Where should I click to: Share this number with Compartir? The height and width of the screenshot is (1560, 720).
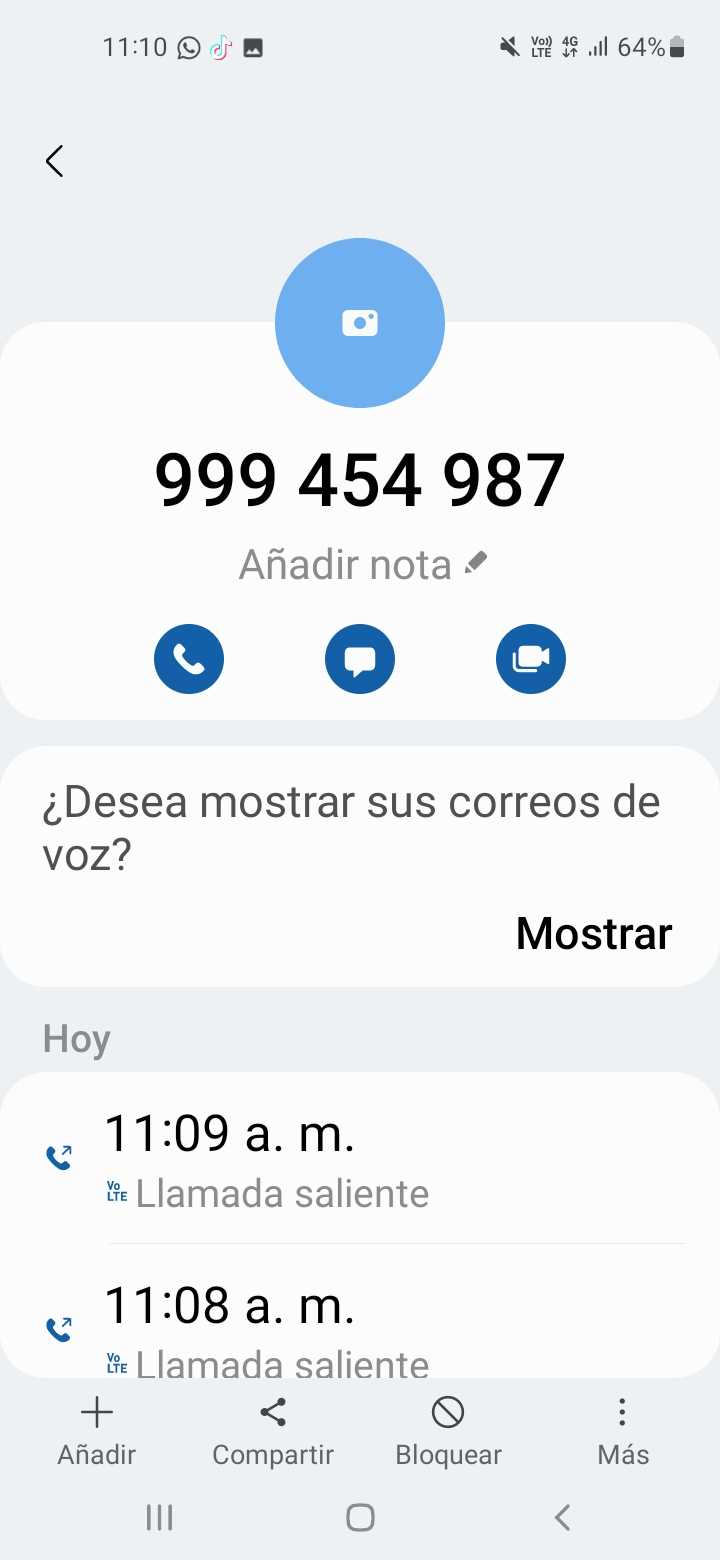tap(273, 1431)
